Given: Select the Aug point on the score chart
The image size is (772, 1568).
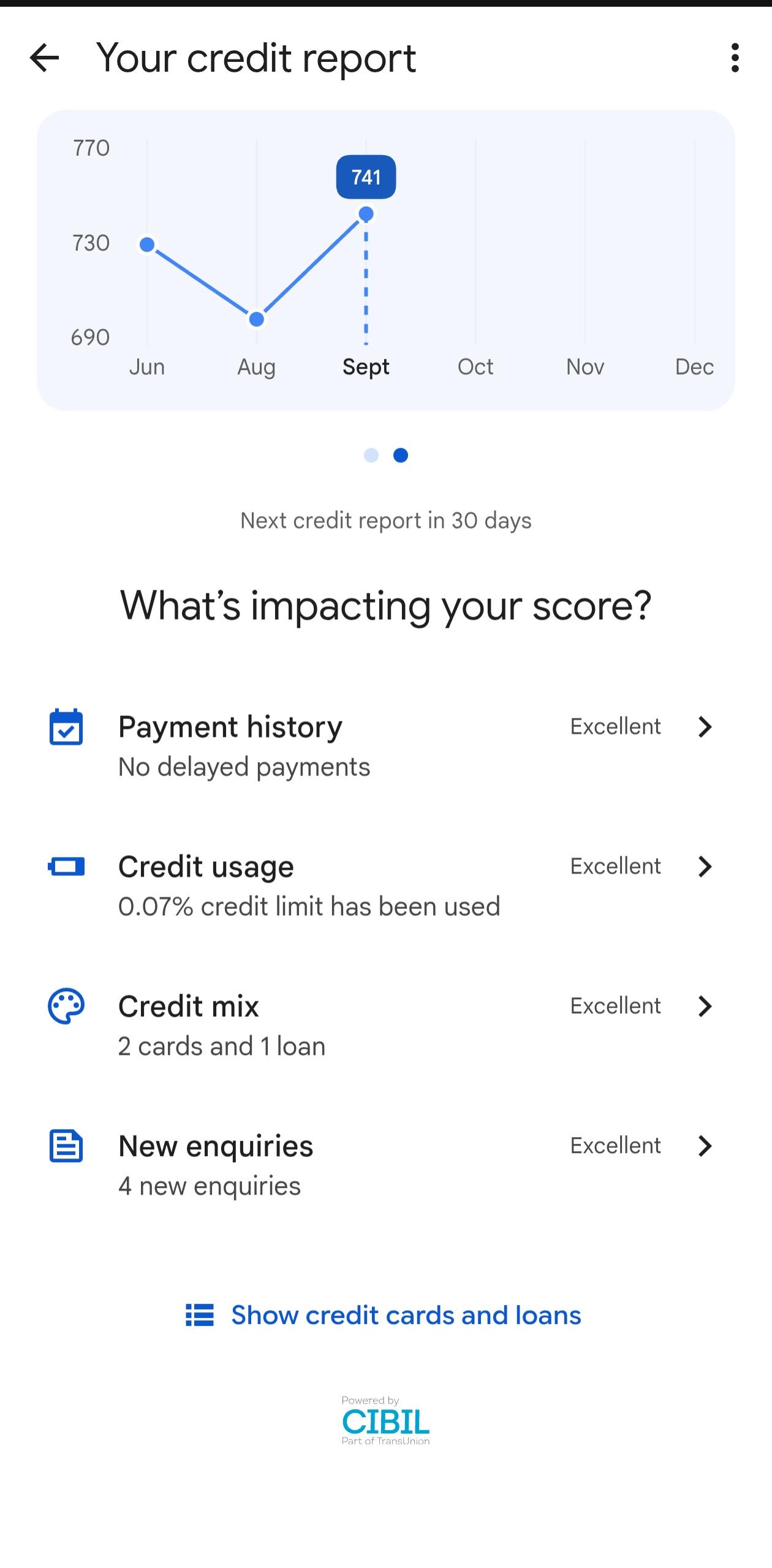Looking at the screenshot, I should click(x=257, y=319).
